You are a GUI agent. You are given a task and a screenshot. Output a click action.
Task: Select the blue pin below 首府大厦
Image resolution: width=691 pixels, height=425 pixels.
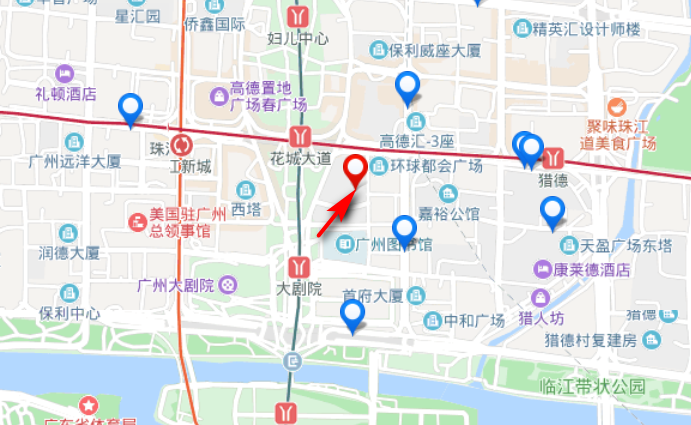pos(351,315)
